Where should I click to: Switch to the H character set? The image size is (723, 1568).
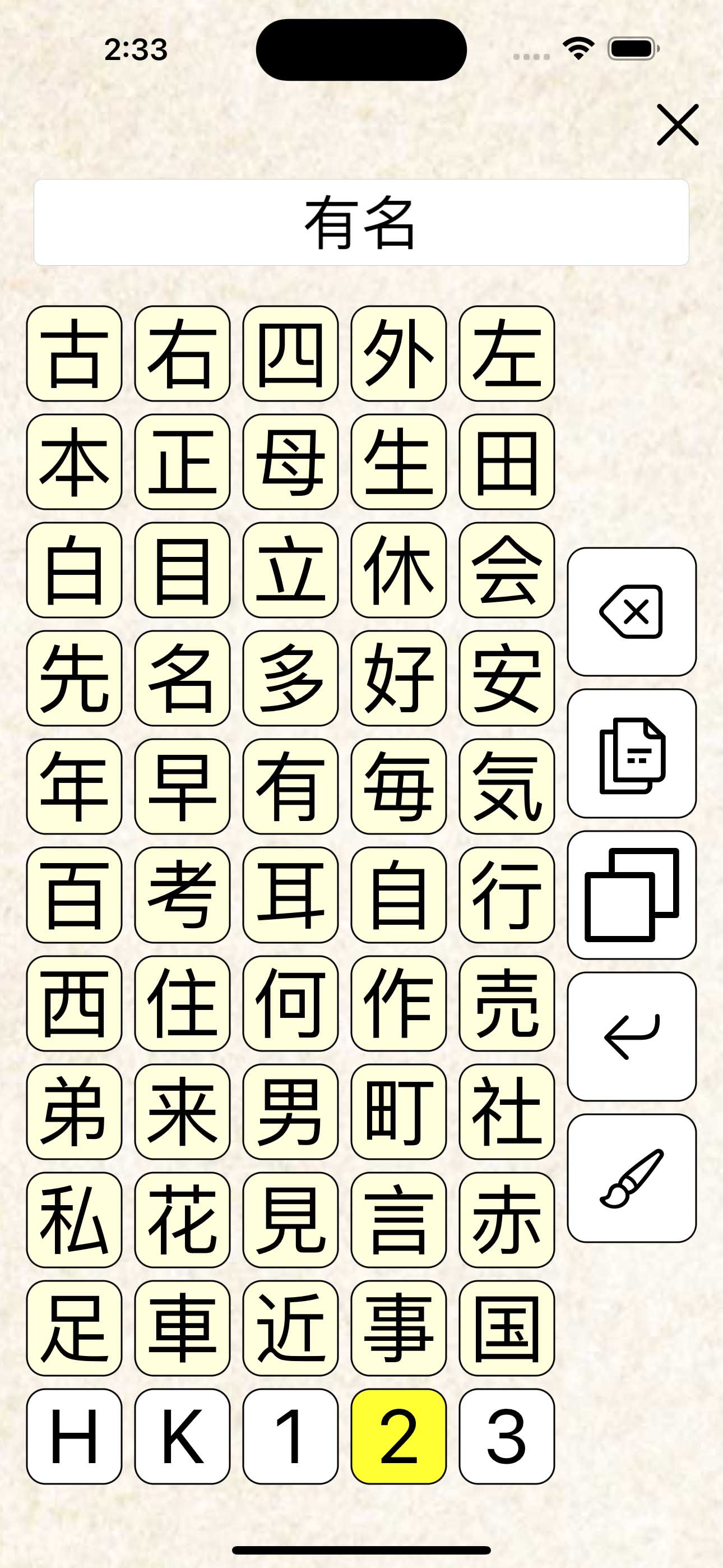tap(74, 1437)
